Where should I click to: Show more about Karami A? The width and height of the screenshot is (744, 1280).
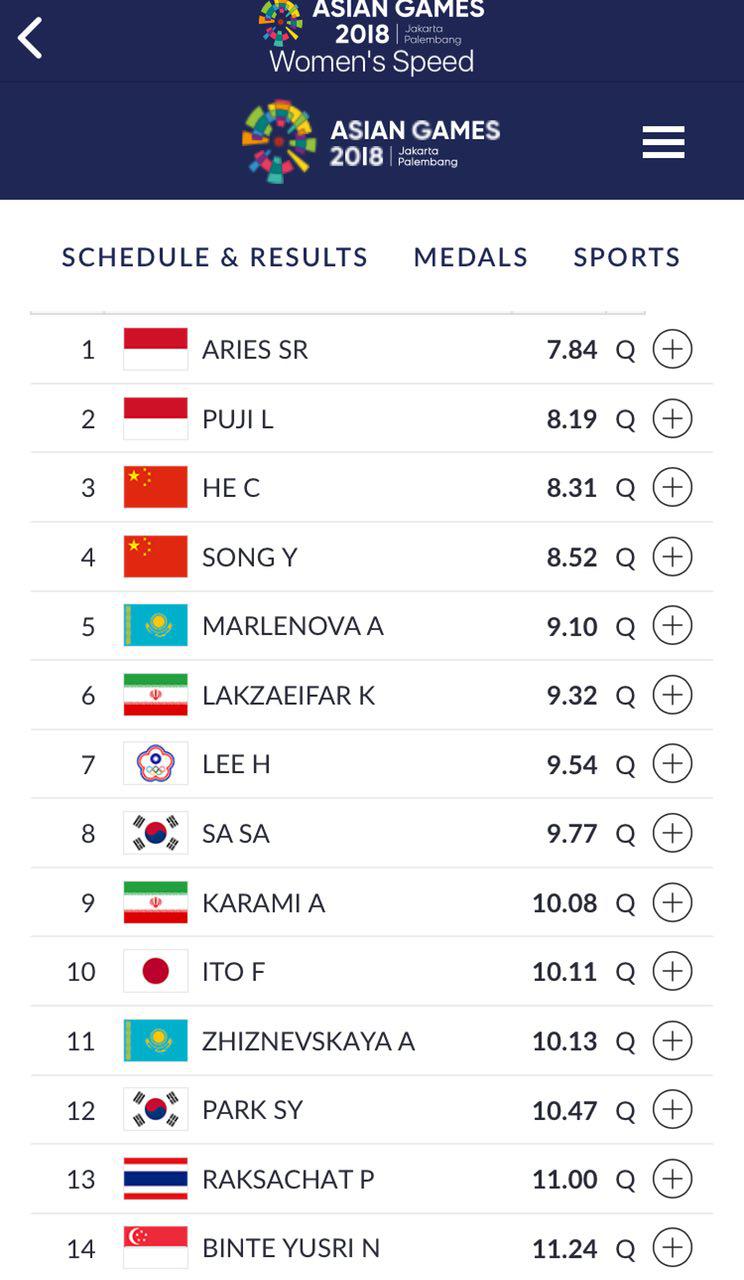[x=672, y=903]
